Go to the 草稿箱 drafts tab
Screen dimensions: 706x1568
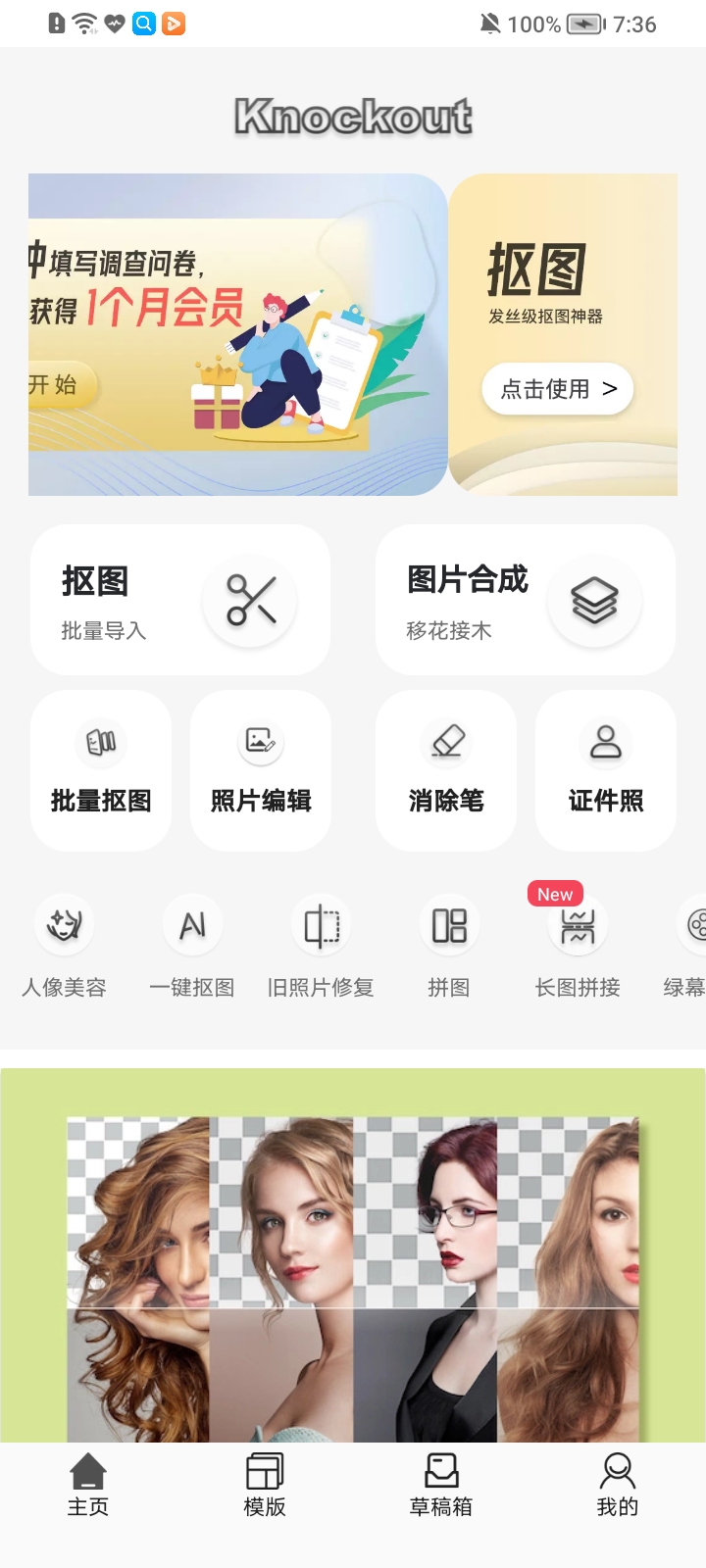(x=441, y=1486)
